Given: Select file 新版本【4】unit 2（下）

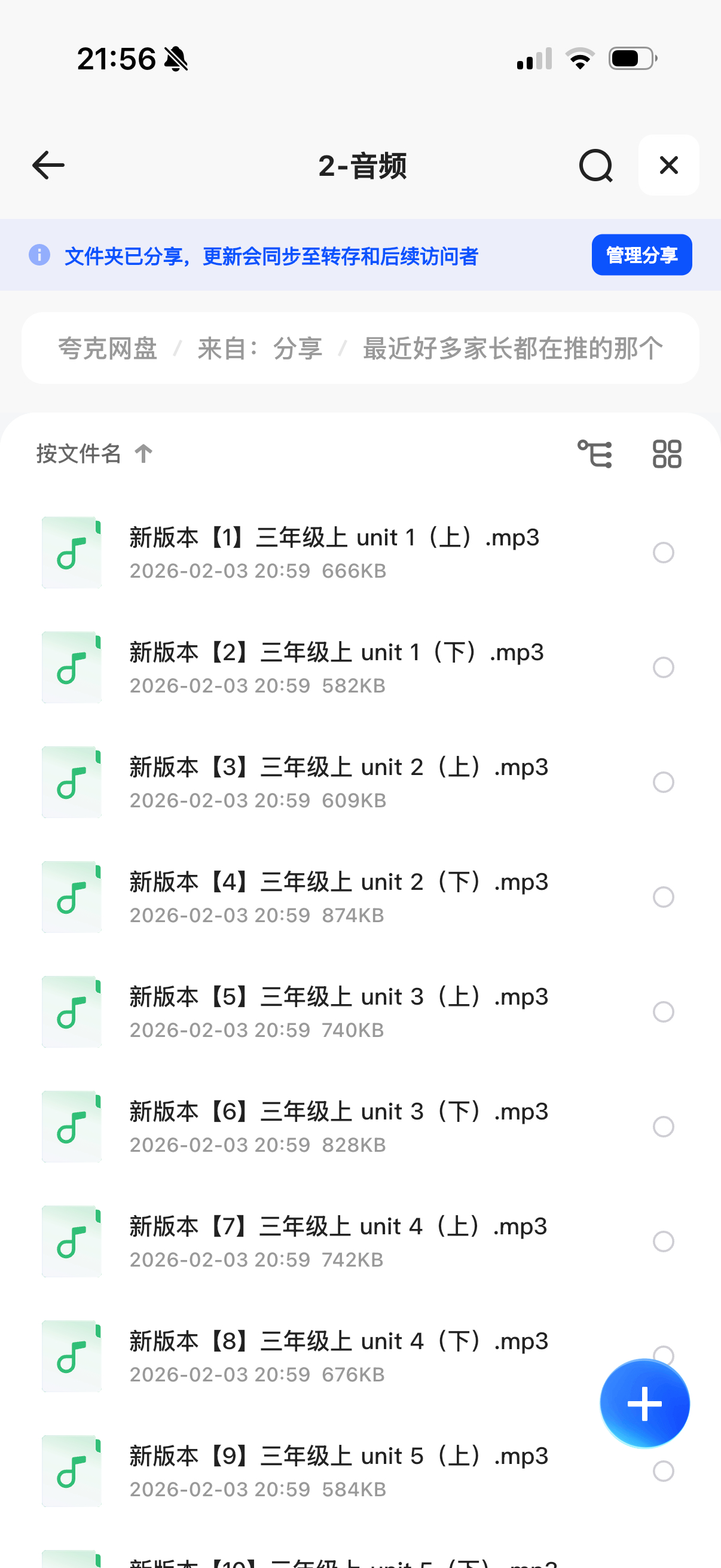Looking at the screenshot, I should [x=663, y=896].
